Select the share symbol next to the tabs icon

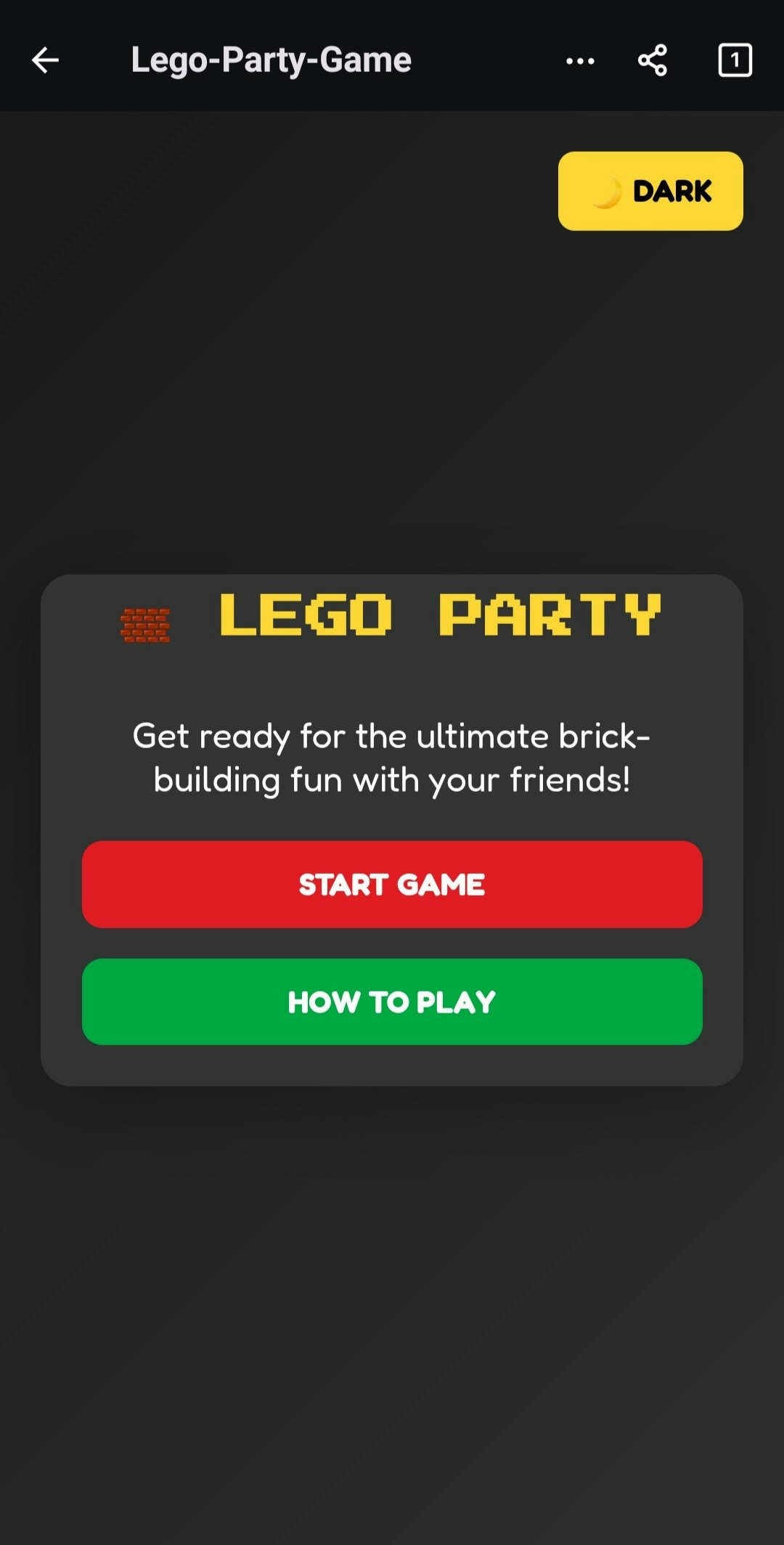(x=652, y=61)
